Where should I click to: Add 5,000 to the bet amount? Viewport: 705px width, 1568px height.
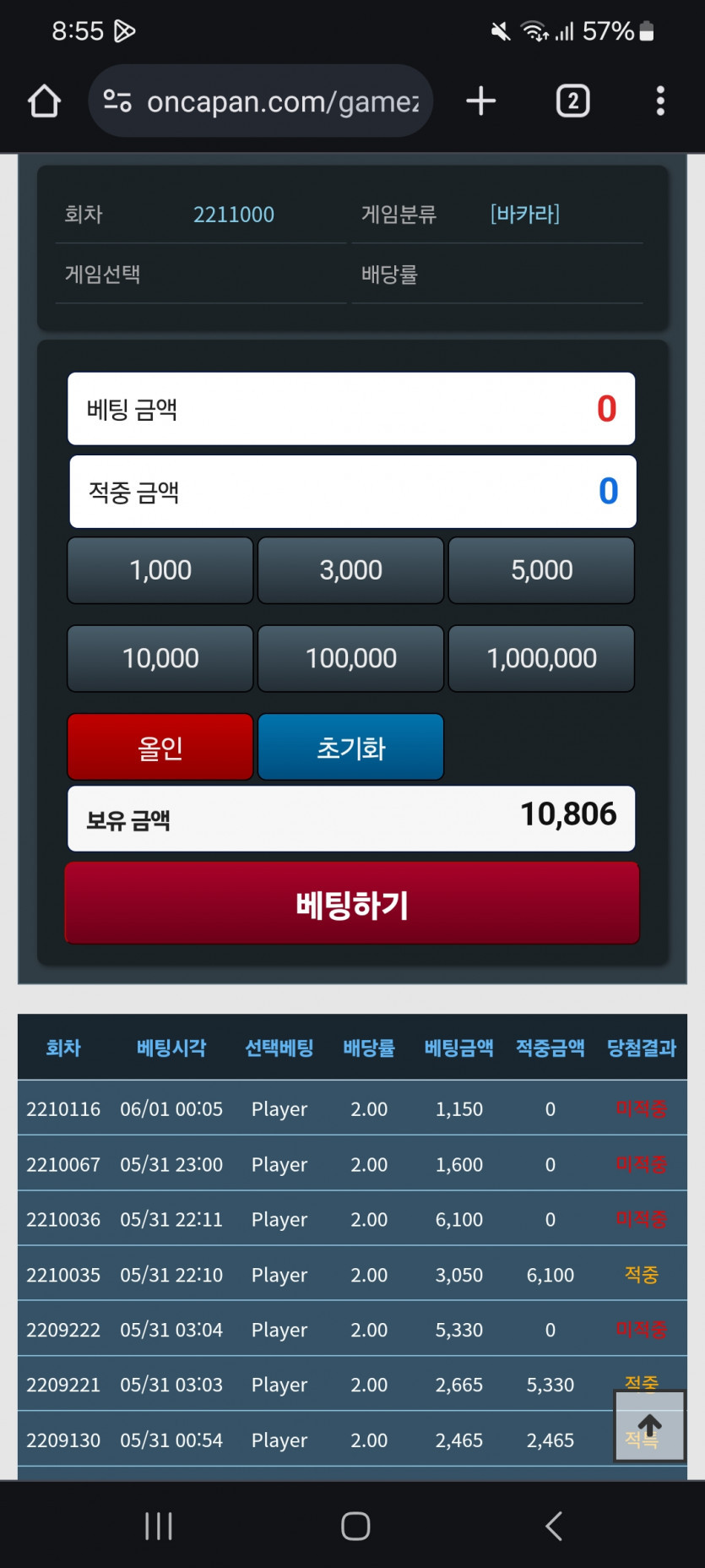pyautogui.click(x=541, y=570)
